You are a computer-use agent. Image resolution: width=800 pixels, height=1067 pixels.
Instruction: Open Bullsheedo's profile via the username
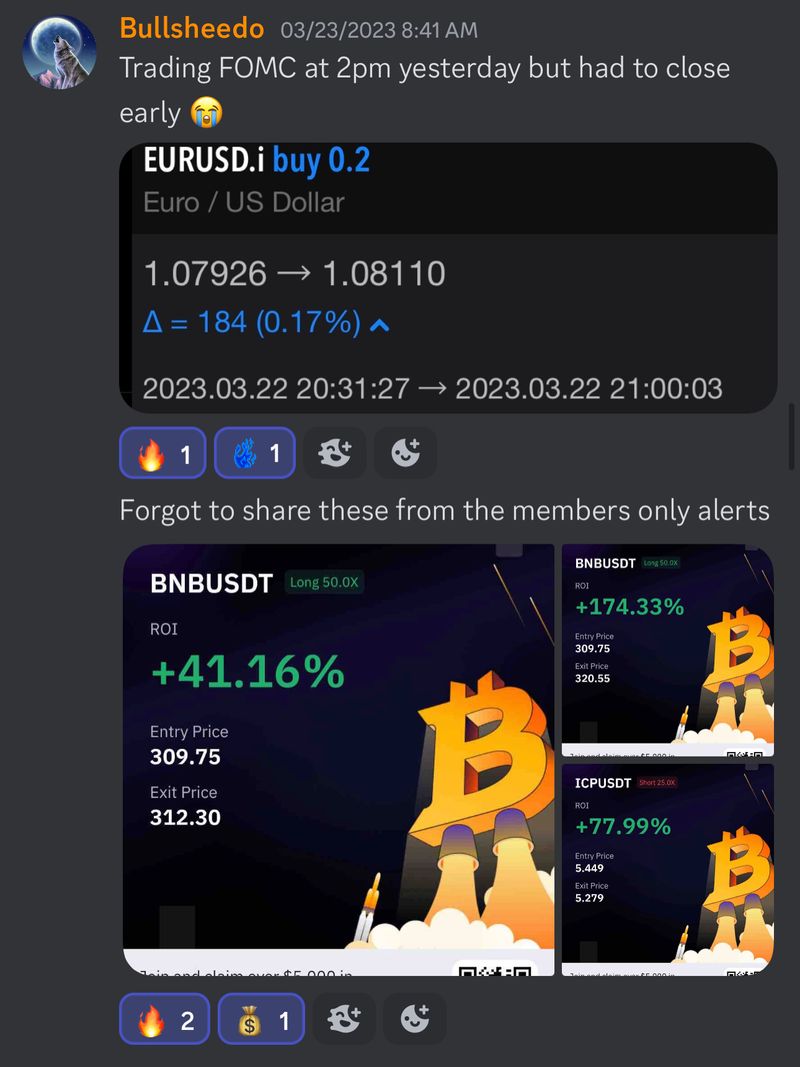191,29
